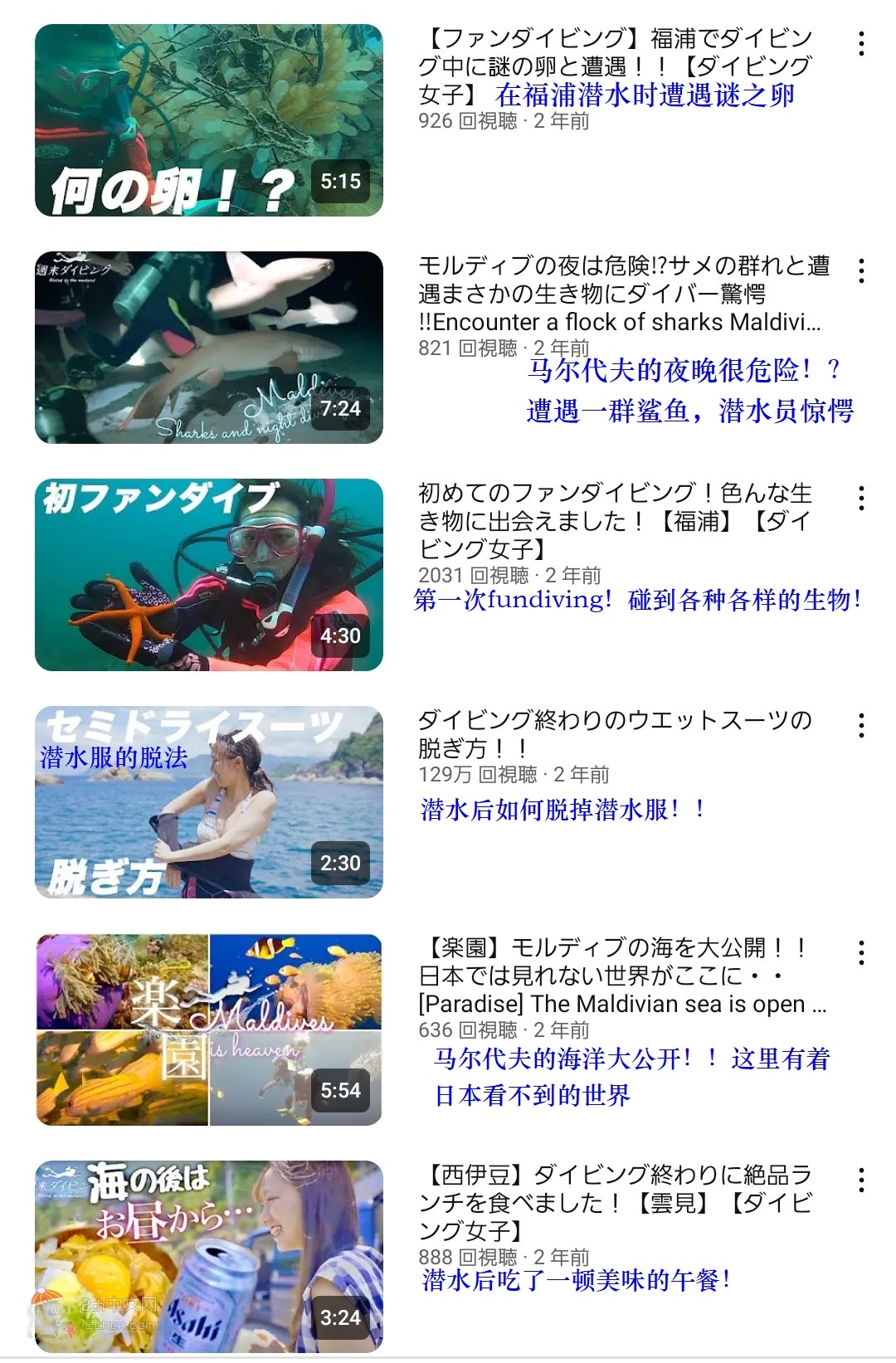
Task: Open the overflow menu for the sharks video
Action: pos(862,271)
